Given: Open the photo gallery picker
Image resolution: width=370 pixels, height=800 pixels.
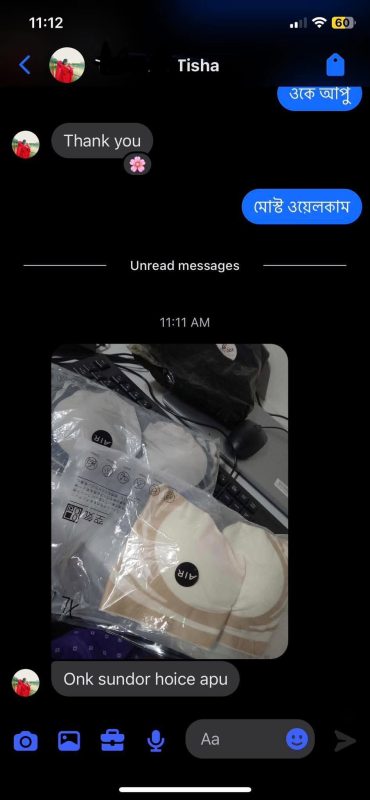Looking at the screenshot, I should (69, 740).
